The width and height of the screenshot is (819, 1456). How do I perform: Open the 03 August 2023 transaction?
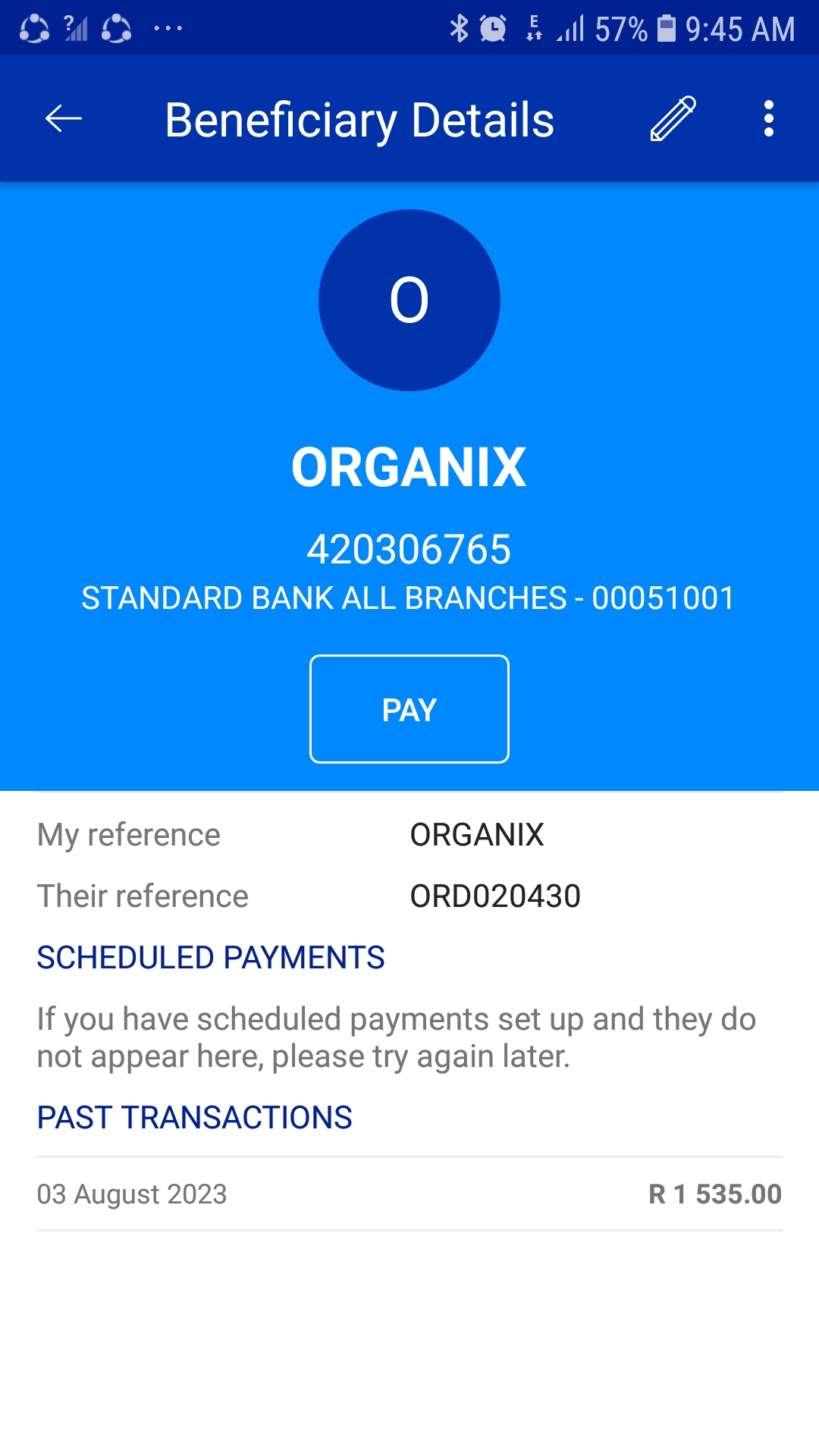click(x=409, y=1194)
